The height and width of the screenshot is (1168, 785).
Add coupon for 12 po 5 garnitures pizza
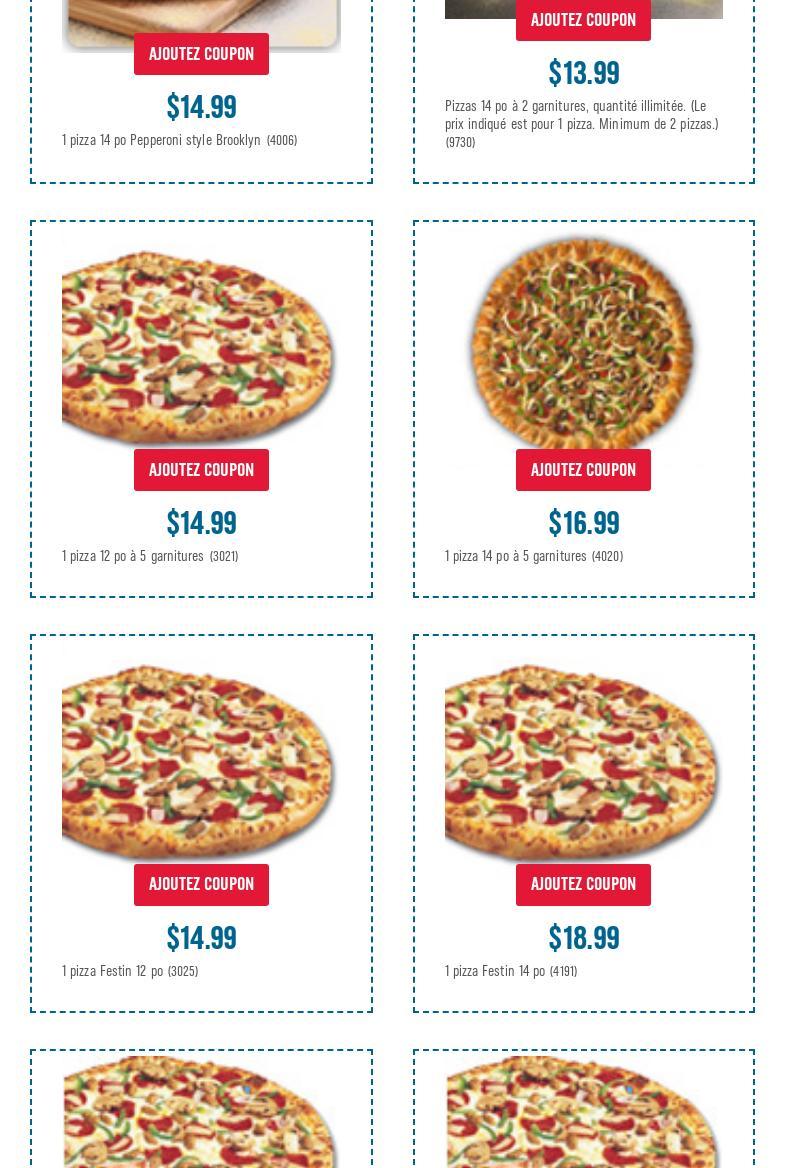point(201,470)
